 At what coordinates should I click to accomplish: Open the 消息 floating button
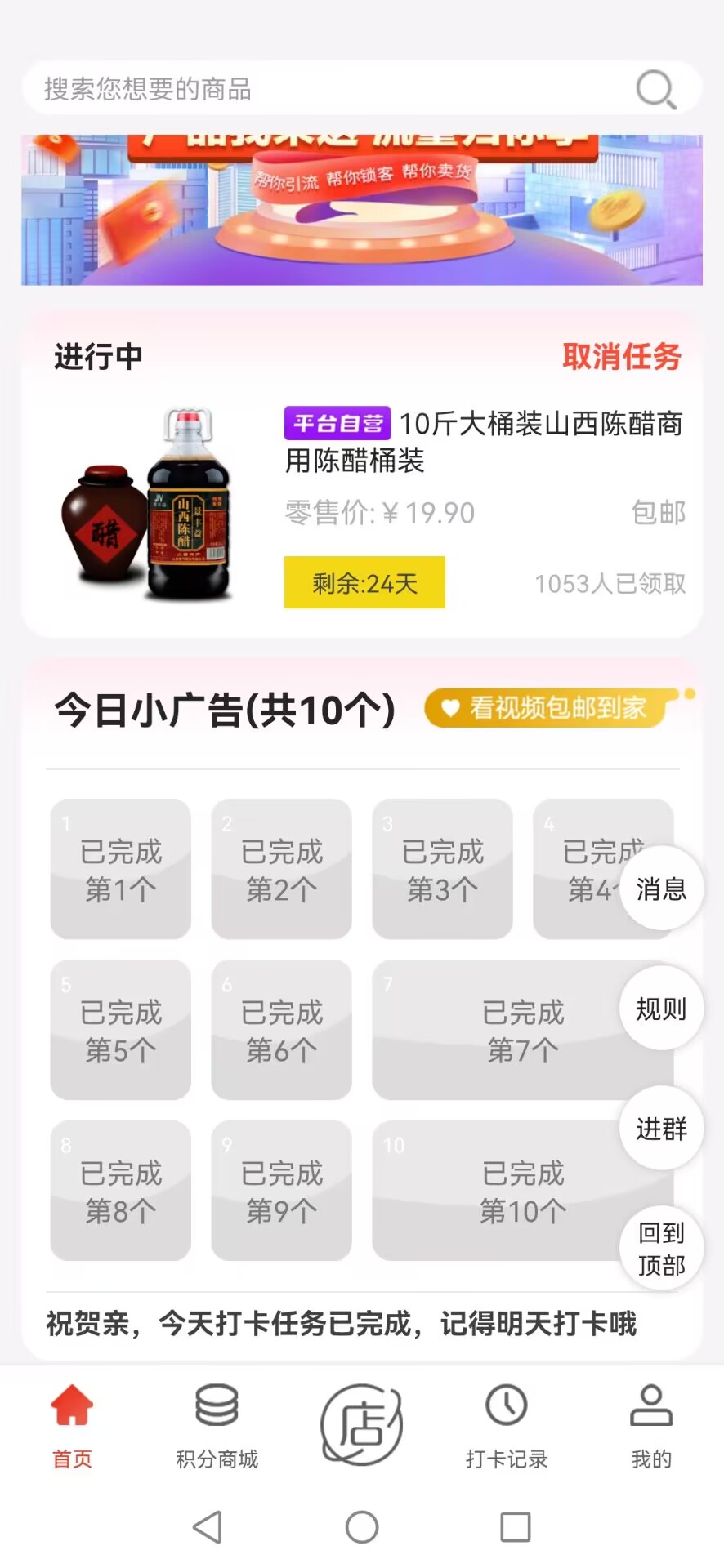point(661,889)
